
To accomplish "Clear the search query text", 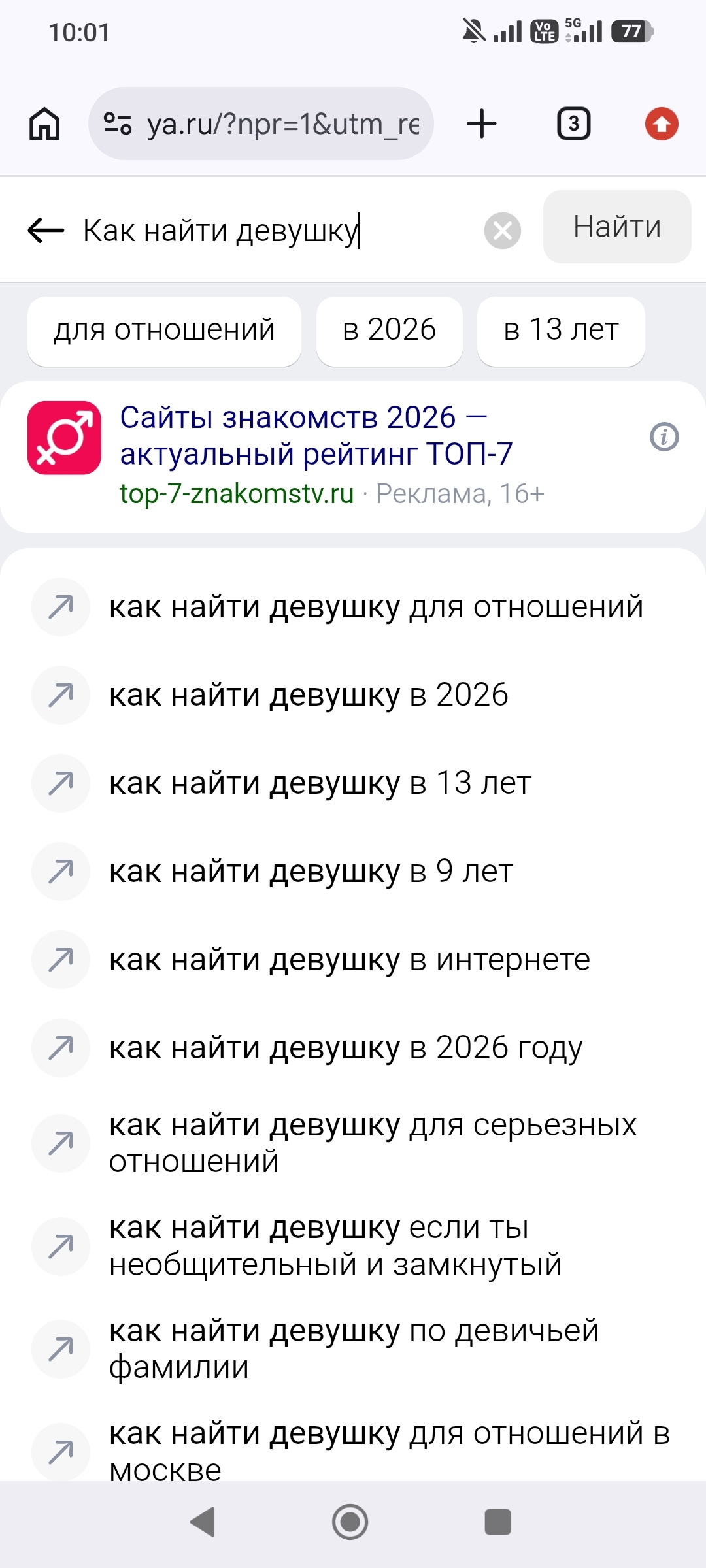I will tap(502, 231).
